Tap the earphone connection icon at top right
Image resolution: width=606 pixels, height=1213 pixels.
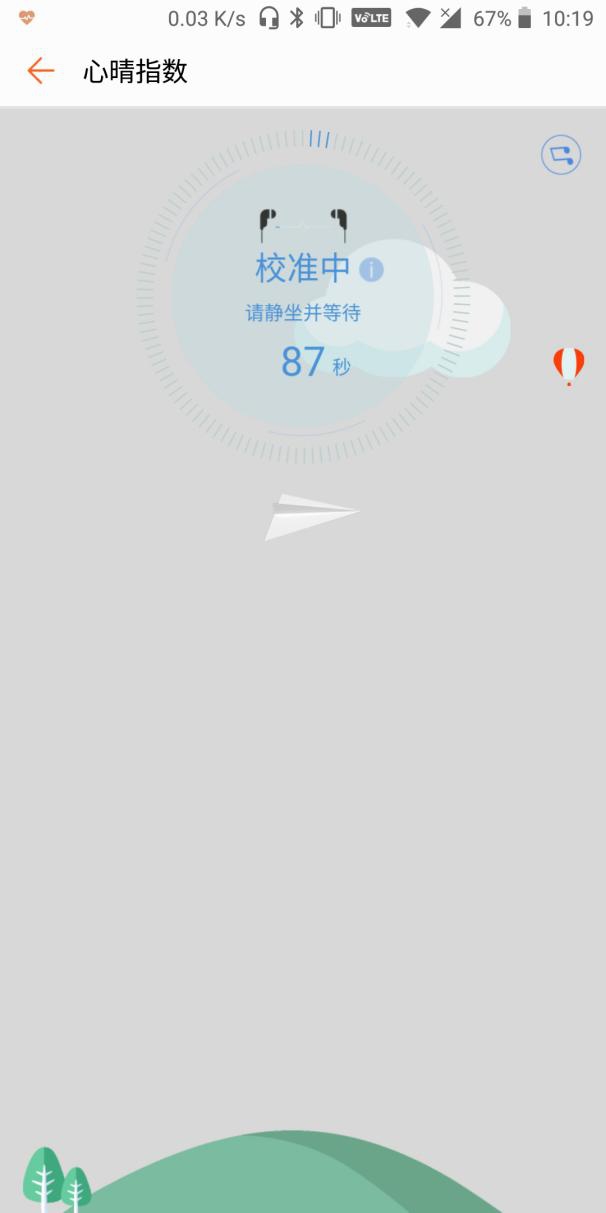coord(561,155)
